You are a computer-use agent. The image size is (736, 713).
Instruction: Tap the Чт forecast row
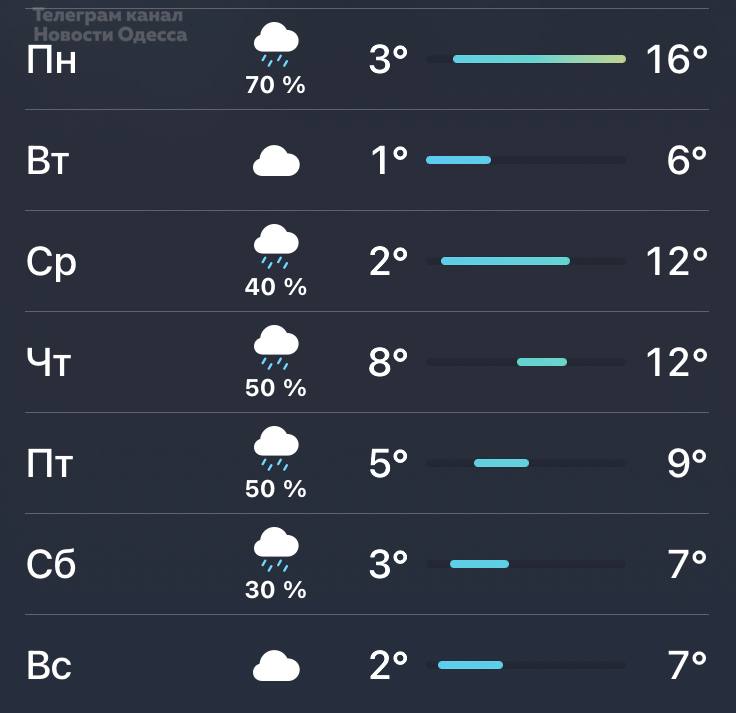pyautogui.click(x=368, y=362)
